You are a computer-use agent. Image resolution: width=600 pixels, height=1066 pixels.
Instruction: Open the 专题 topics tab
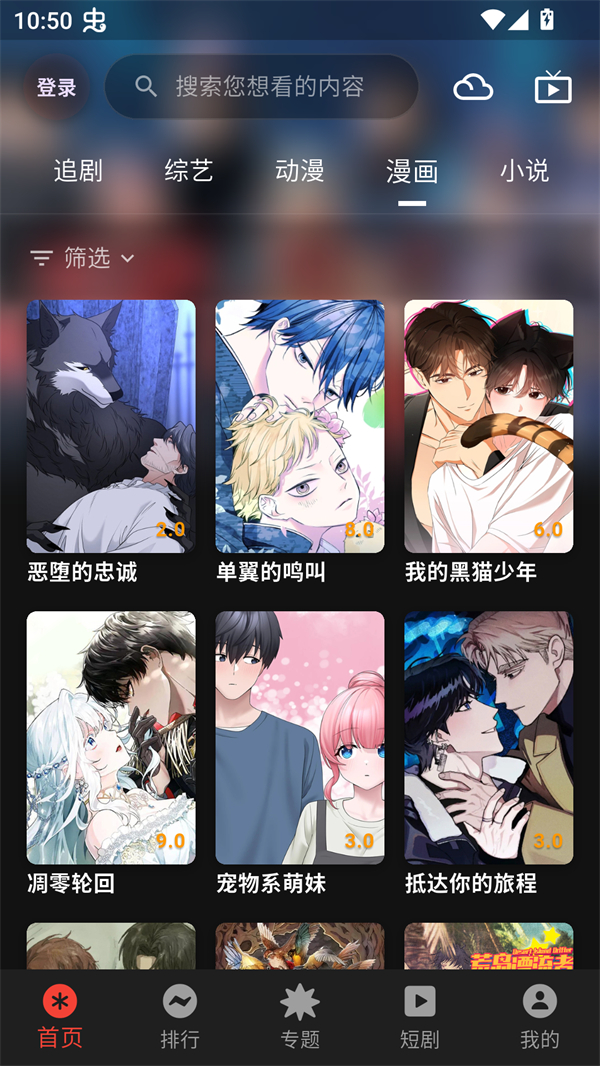point(300,1017)
